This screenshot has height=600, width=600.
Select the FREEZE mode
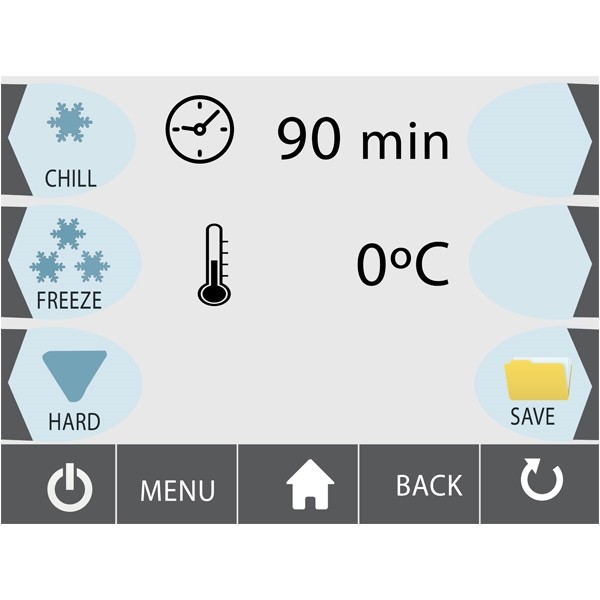tap(70, 264)
